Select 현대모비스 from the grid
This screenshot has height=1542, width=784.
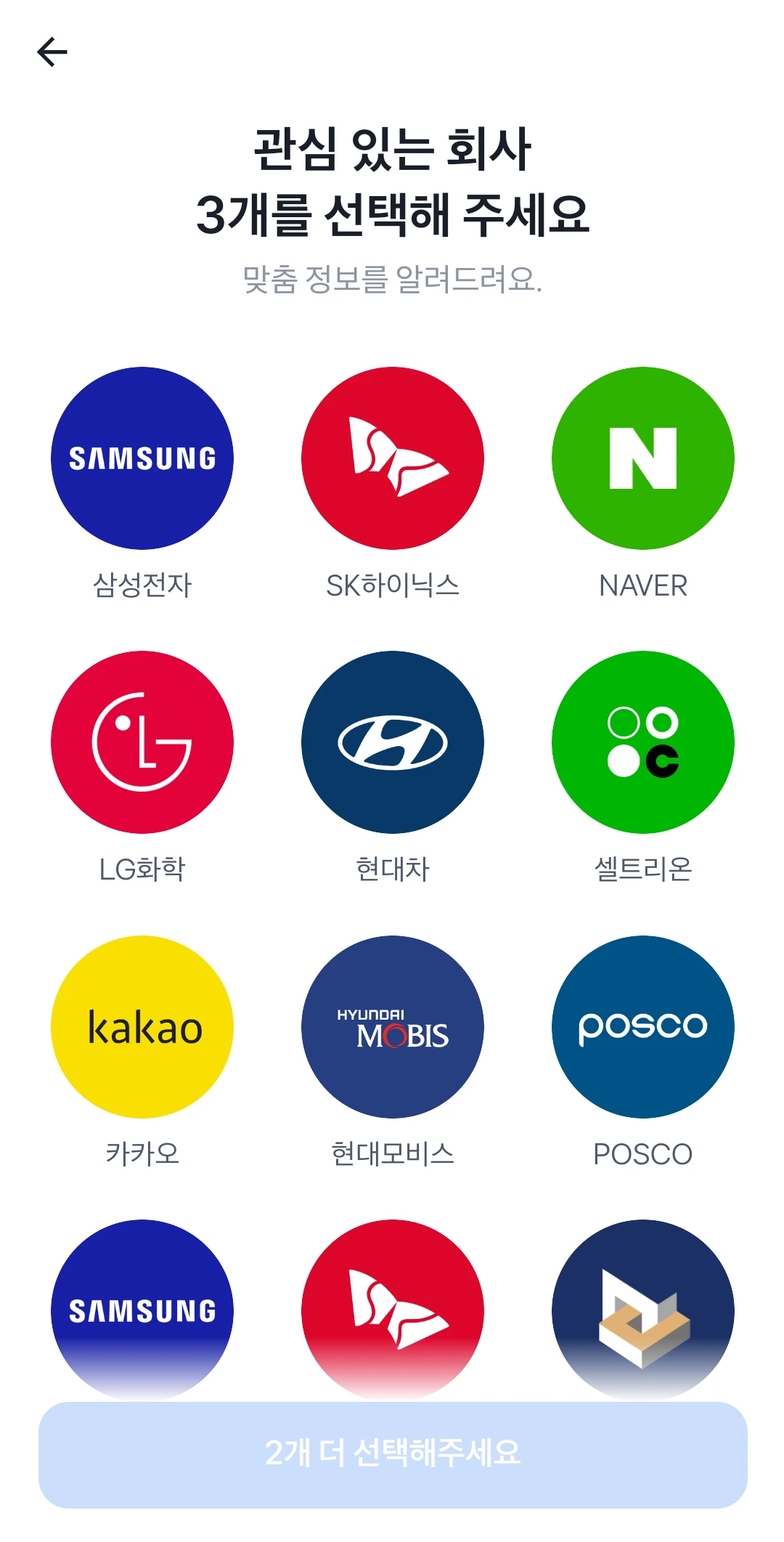click(393, 1027)
